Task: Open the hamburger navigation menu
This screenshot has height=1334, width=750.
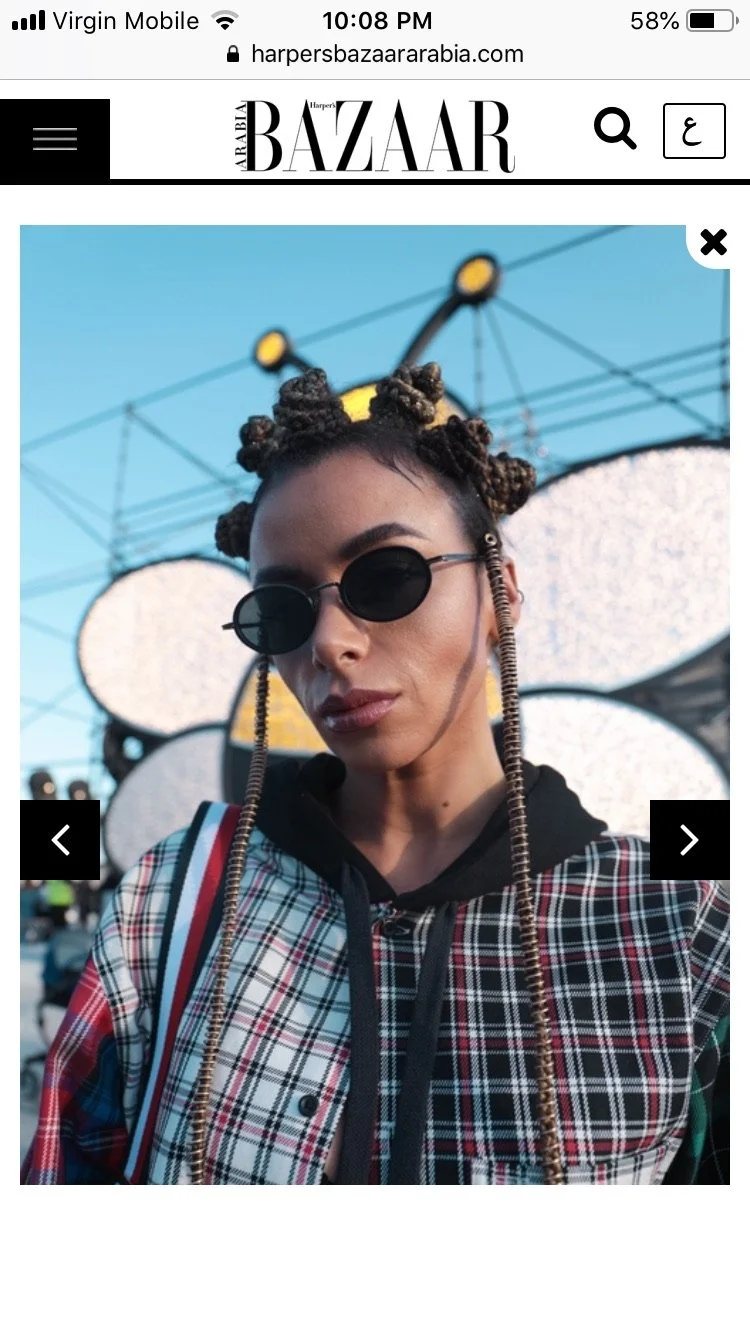Action: [55, 139]
